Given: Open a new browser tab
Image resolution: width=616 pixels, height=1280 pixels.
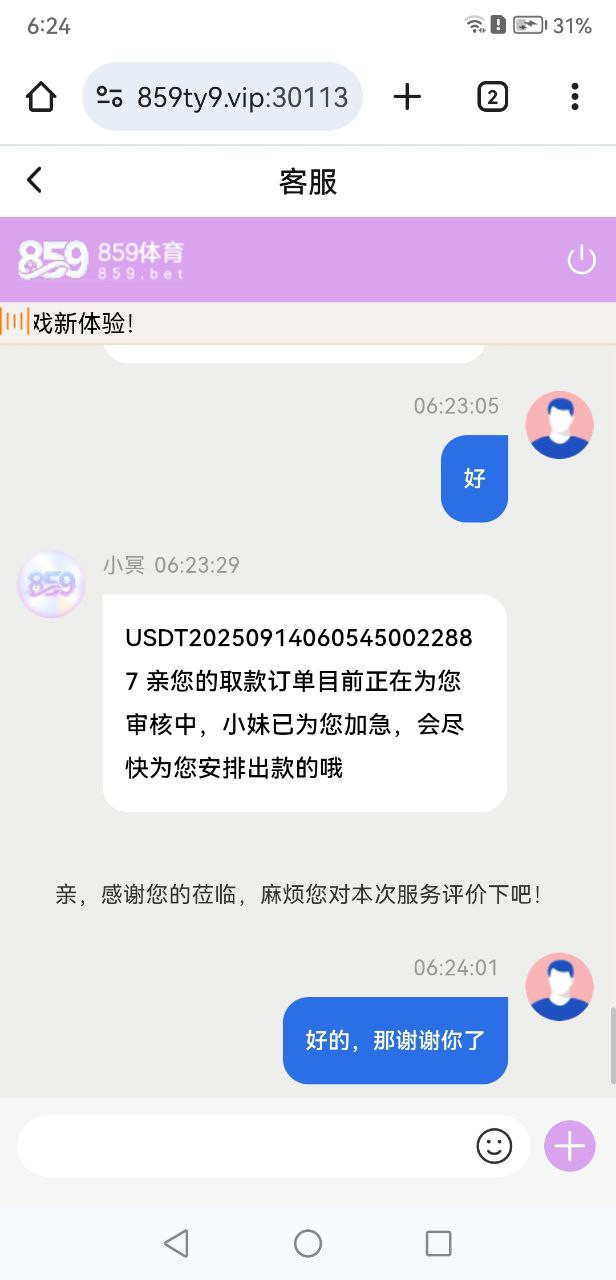Looking at the screenshot, I should pyautogui.click(x=407, y=97).
